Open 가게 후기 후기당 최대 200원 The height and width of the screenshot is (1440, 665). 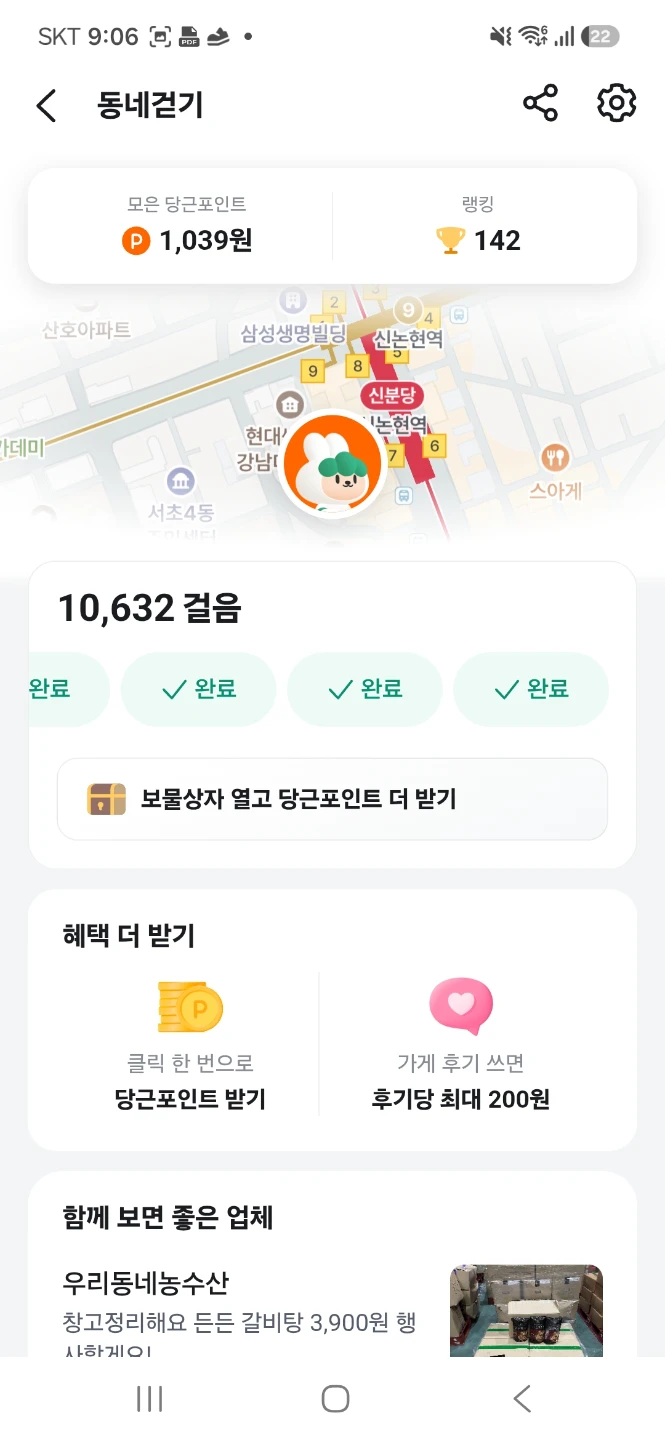461,1046
